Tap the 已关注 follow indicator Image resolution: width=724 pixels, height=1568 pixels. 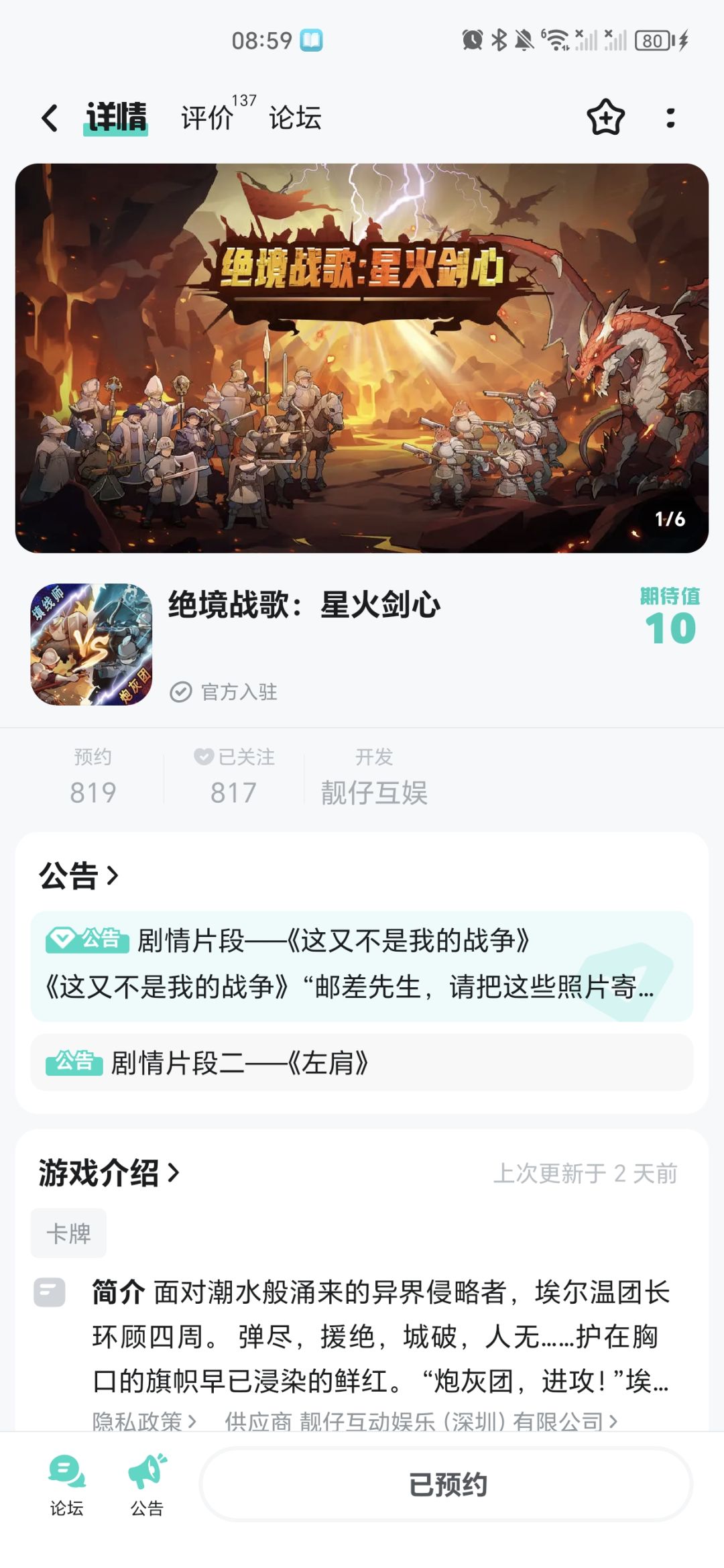pos(234,757)
